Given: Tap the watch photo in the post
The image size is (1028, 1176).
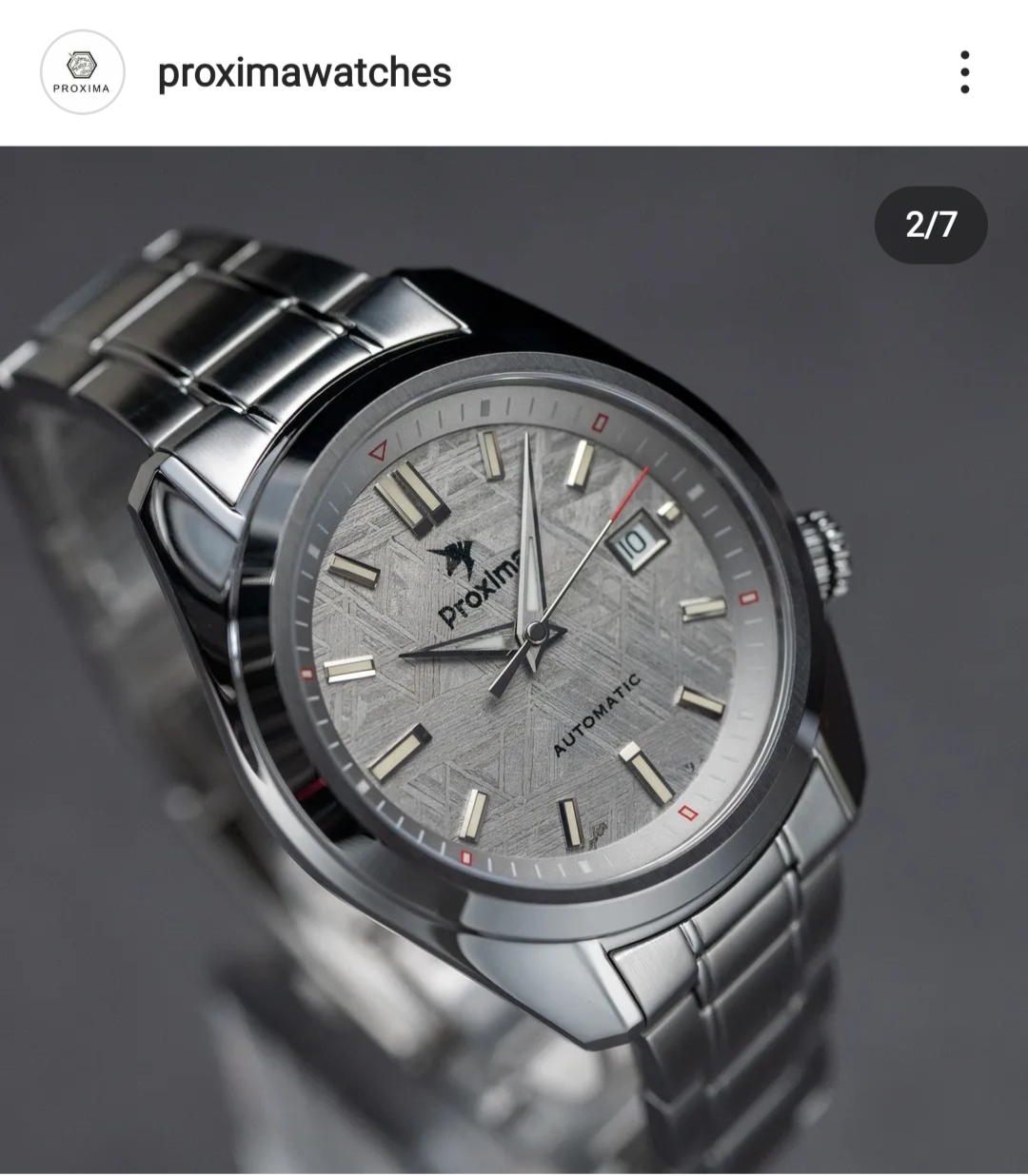Looking at the screenshot, I should point(514,657).
